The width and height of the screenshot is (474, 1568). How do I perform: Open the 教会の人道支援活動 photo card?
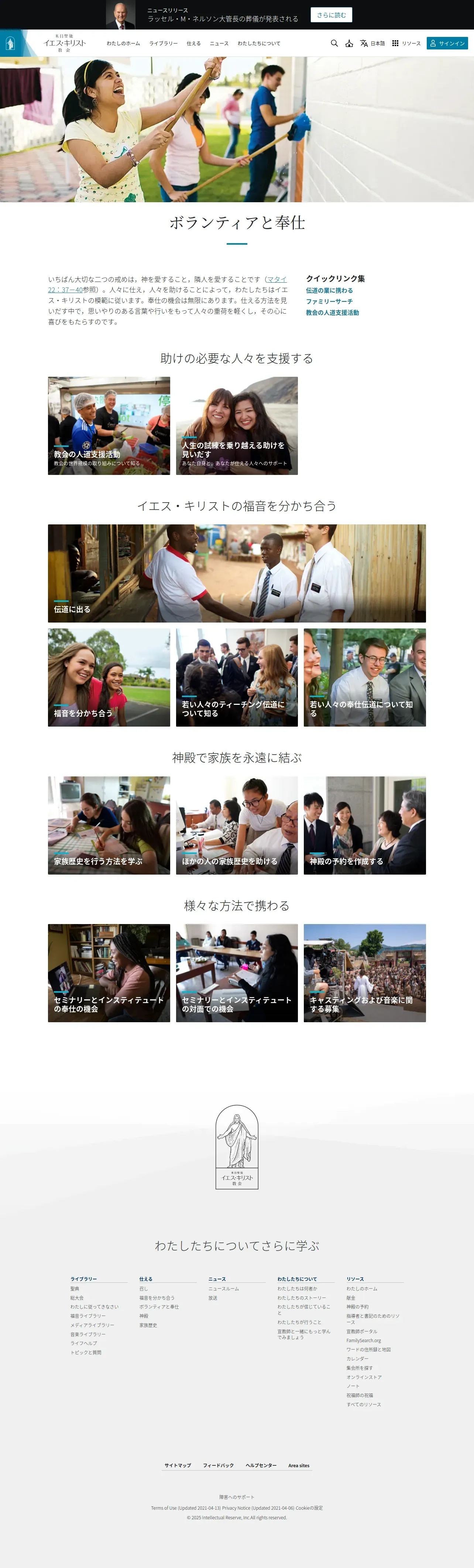pyautogui.click(x=109, y=425)
